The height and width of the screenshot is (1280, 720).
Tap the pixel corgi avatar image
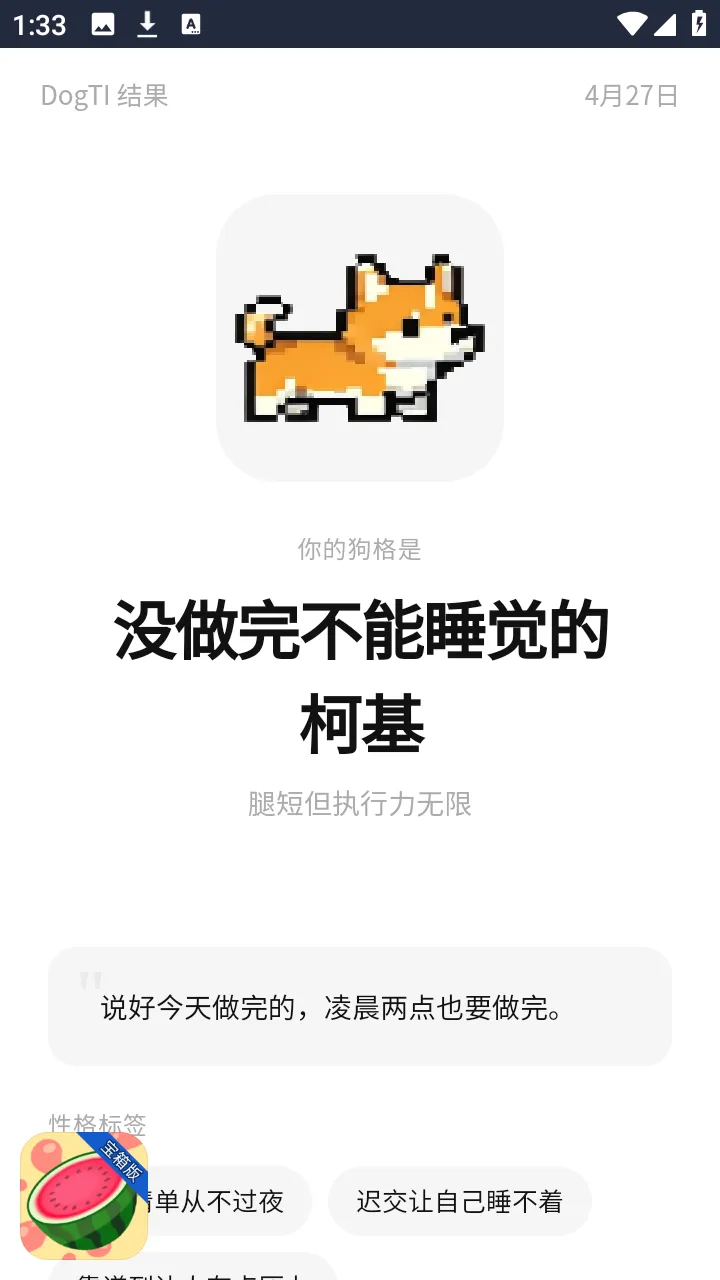[360, 338]
